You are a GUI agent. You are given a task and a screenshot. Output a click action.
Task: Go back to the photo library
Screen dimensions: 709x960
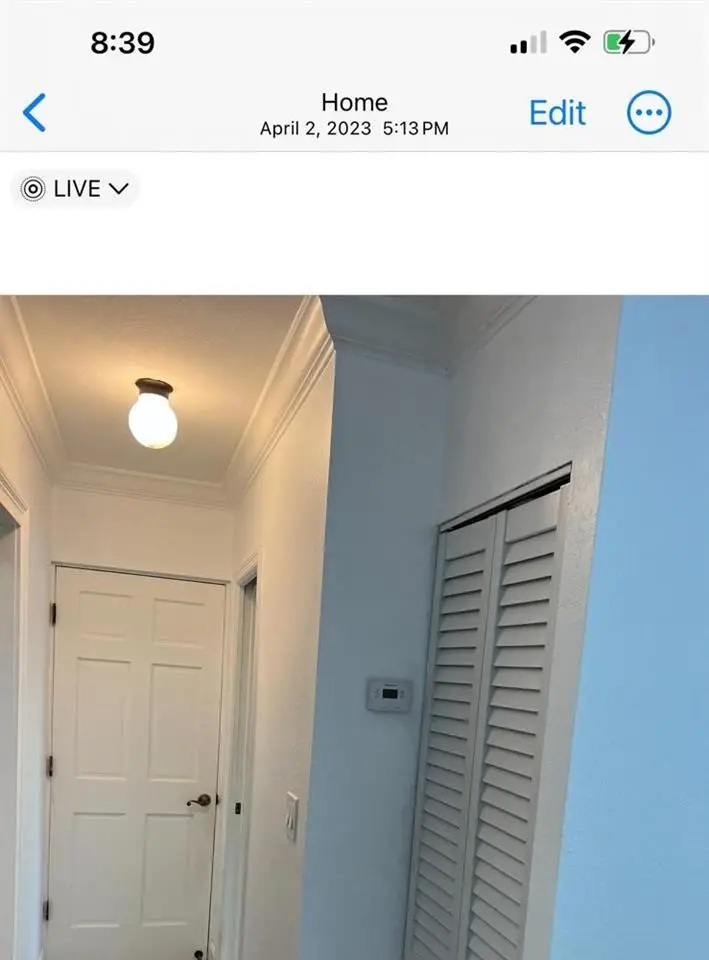click(x=34, y=113)
